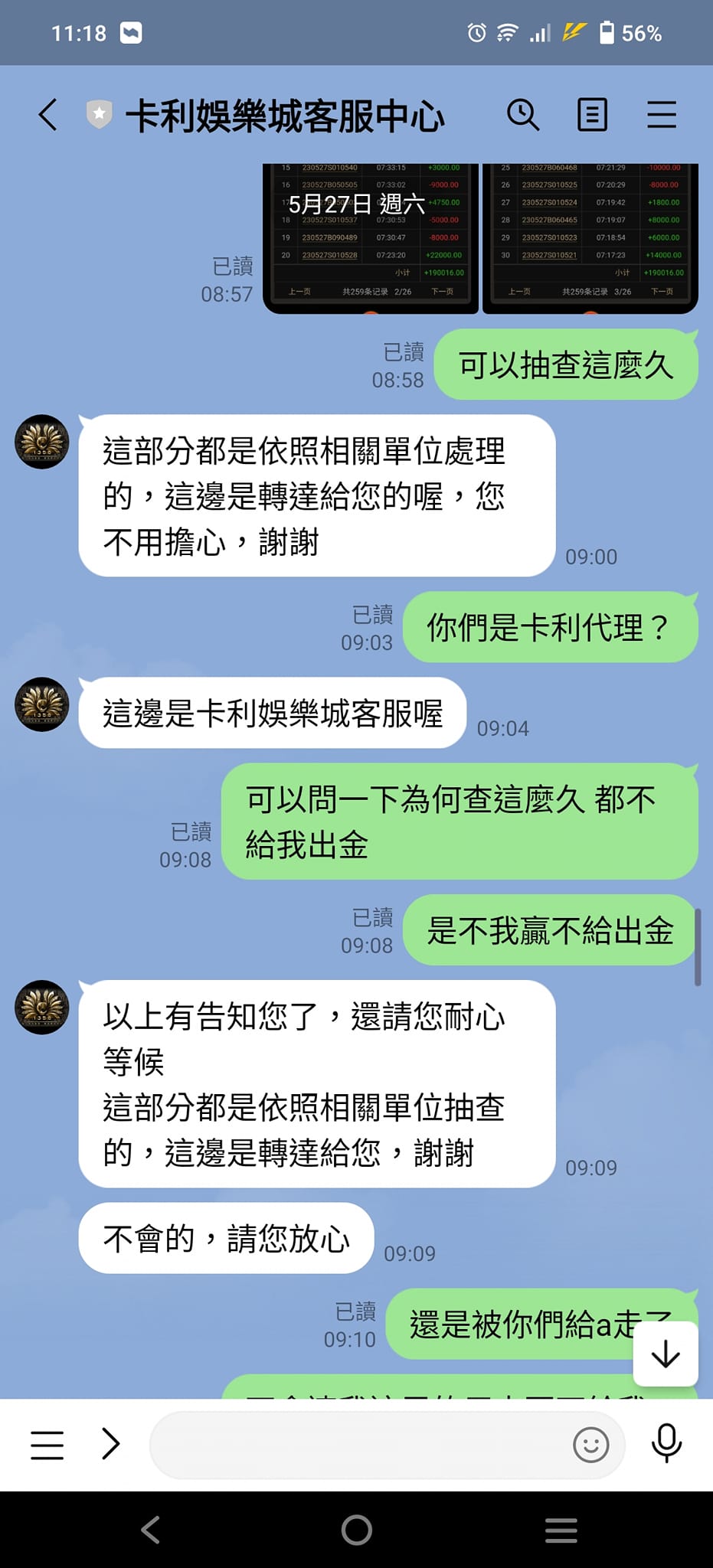Jump to the latest message
Image resolution: width=713 pixels, height=1568 pixels.
point(666,1354)
